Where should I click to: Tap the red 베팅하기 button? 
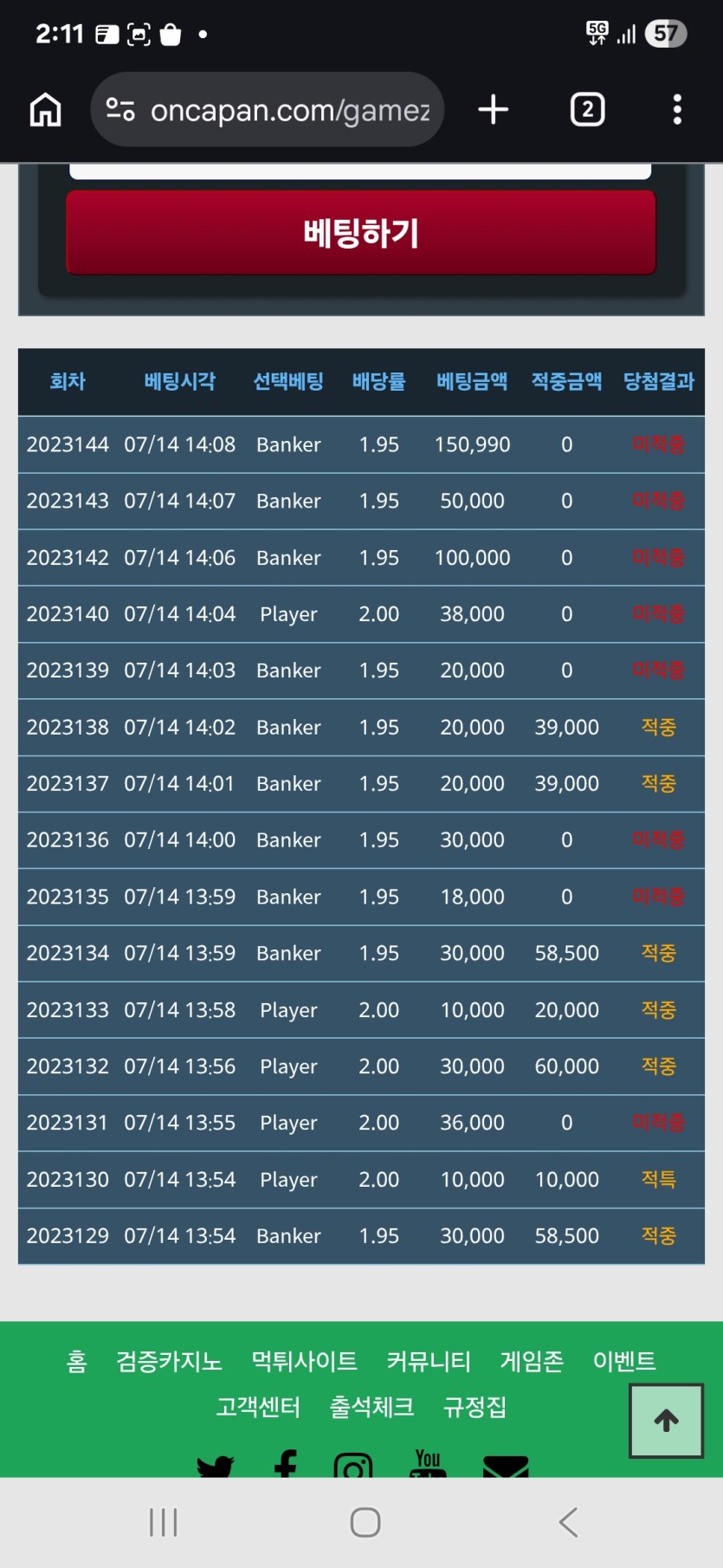361,232
